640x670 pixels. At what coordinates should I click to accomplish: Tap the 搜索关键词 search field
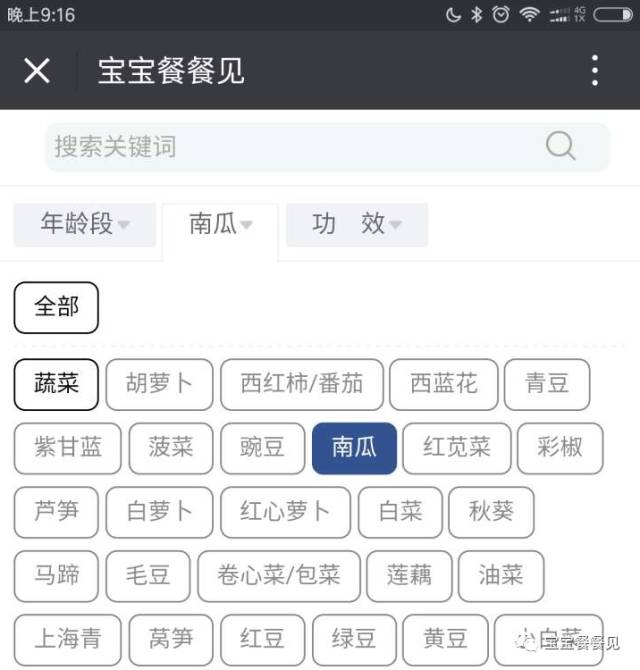tap(290, 147)
